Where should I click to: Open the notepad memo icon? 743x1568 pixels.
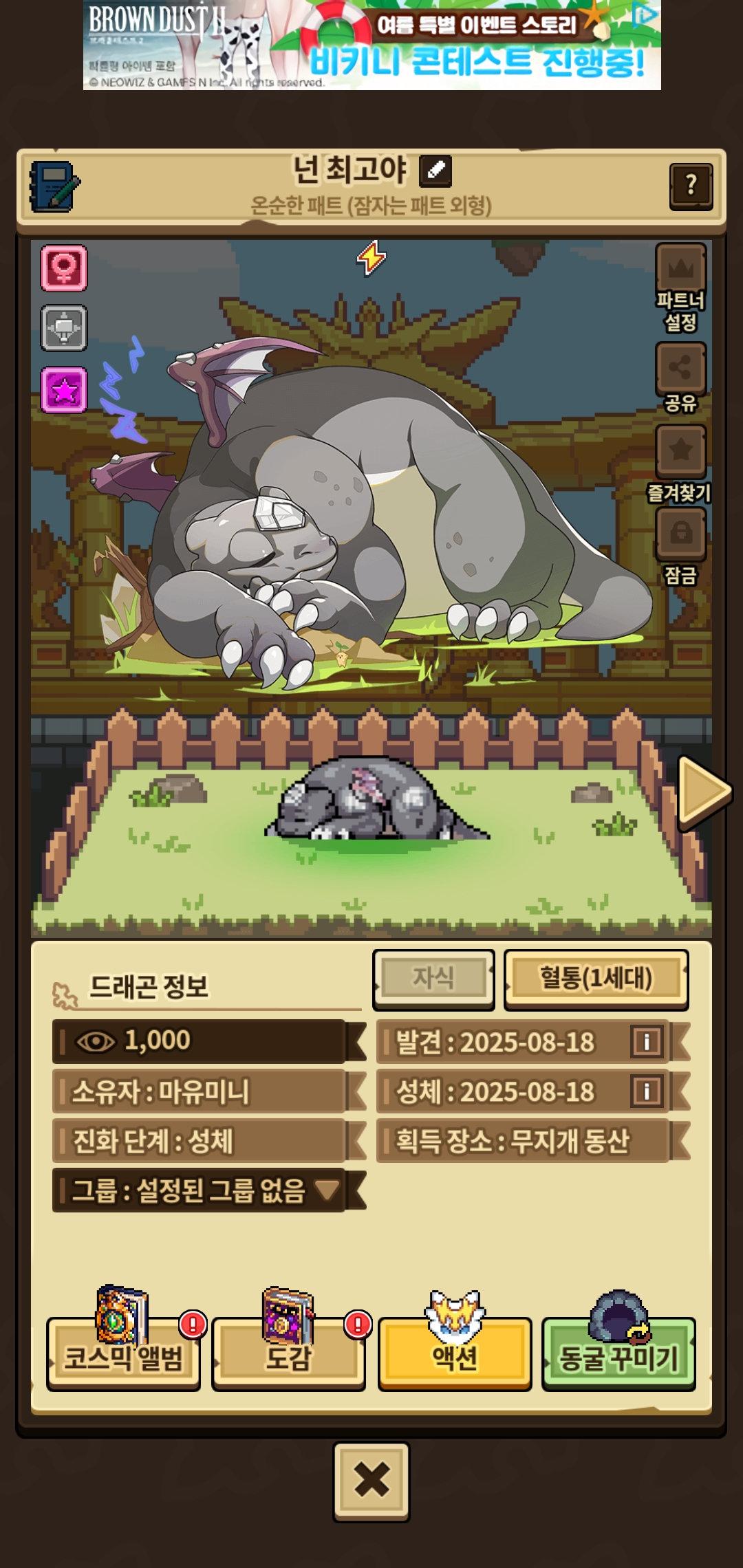[x=54, y=186]
